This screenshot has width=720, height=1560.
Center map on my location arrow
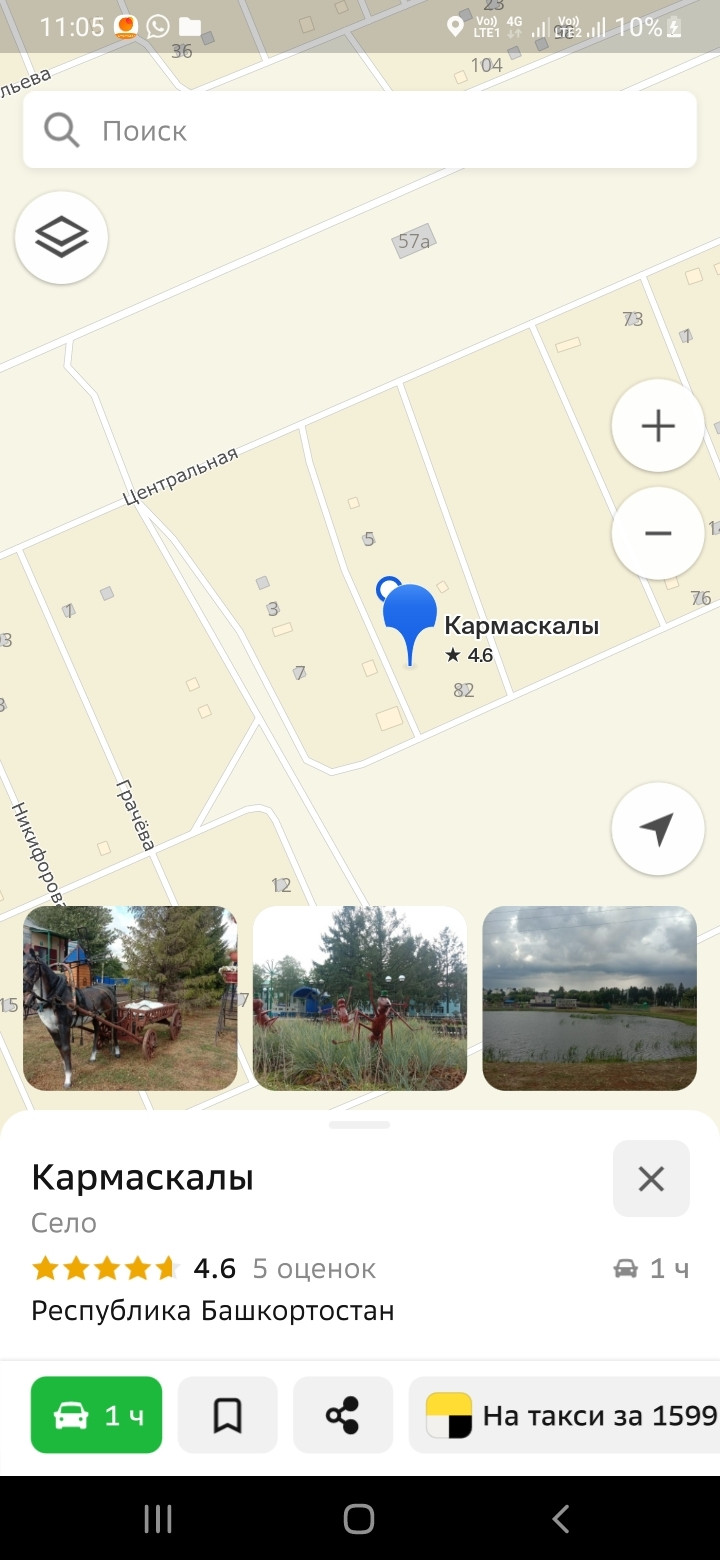pyautogui.click(x=657, y=829)
